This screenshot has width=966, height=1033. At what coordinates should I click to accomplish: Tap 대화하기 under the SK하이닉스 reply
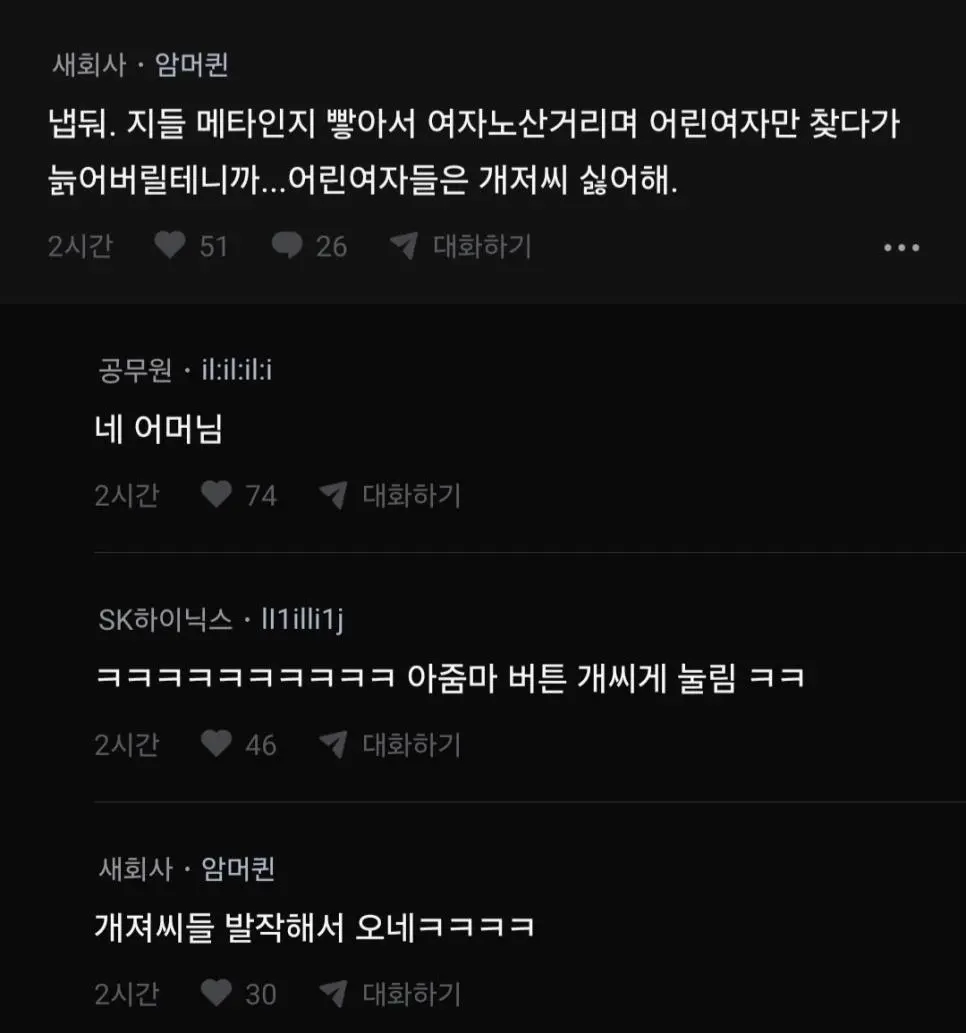pos(390,744)
